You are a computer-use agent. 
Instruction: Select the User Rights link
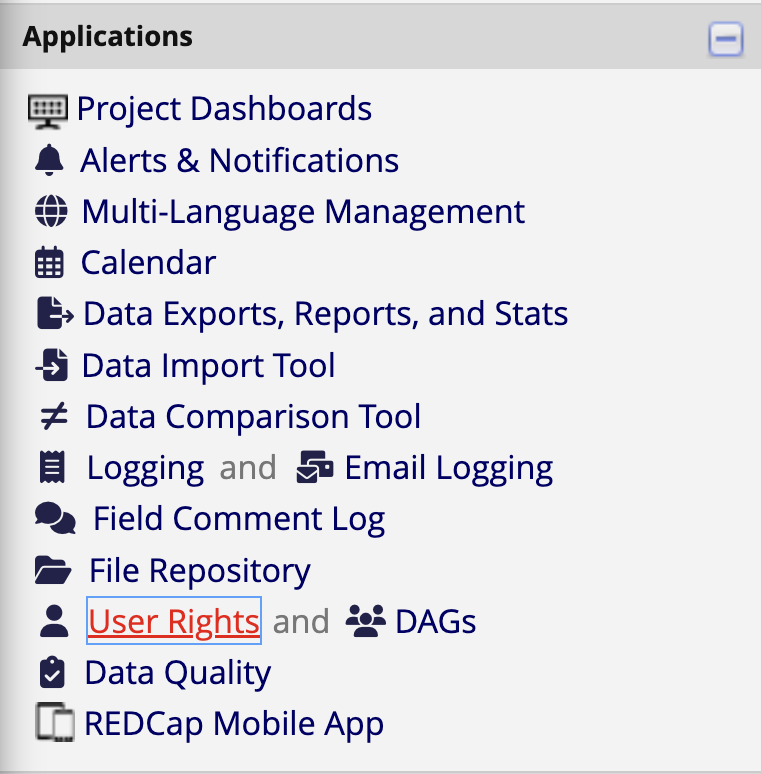coord(174,622)
